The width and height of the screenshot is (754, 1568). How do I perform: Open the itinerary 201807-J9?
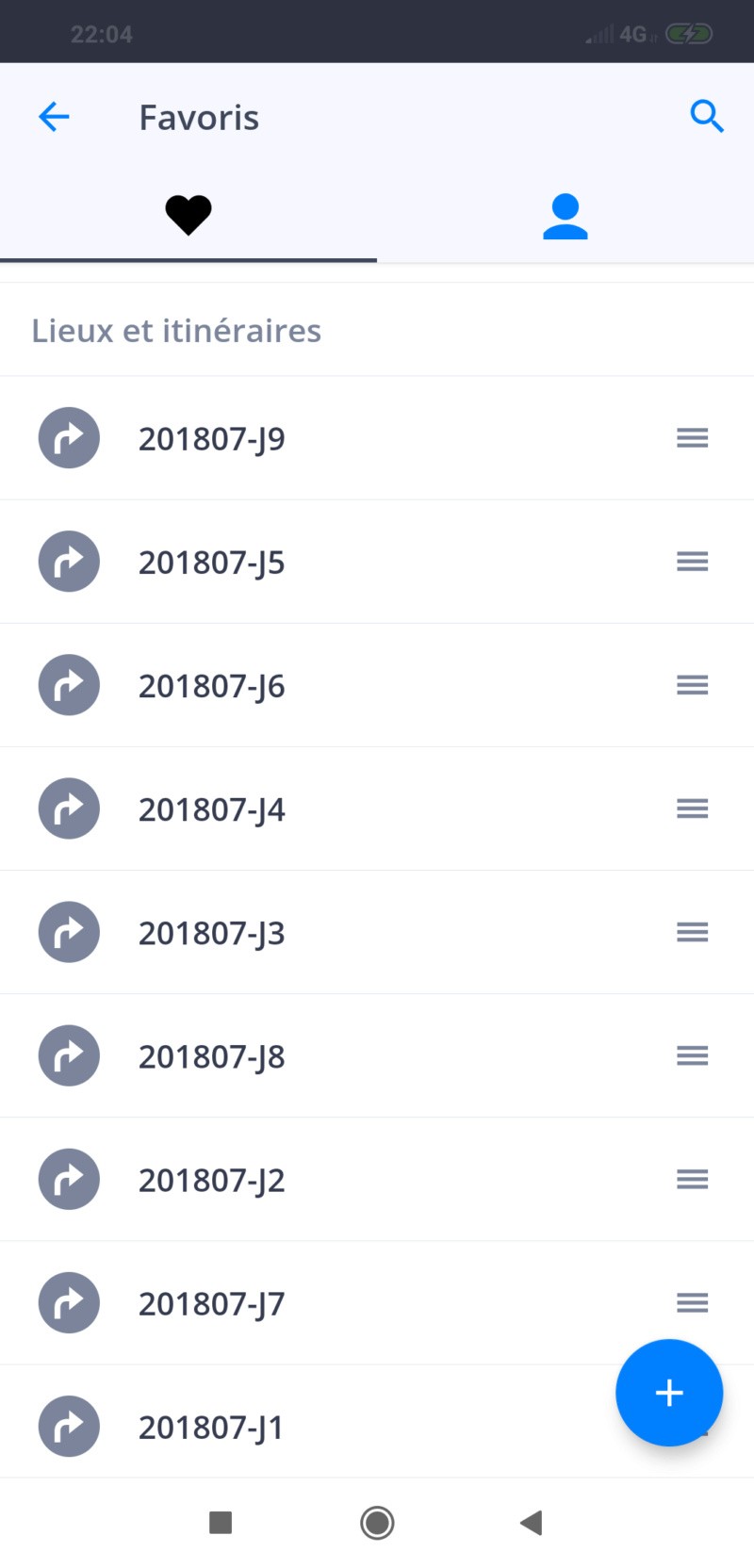[377, 438]
